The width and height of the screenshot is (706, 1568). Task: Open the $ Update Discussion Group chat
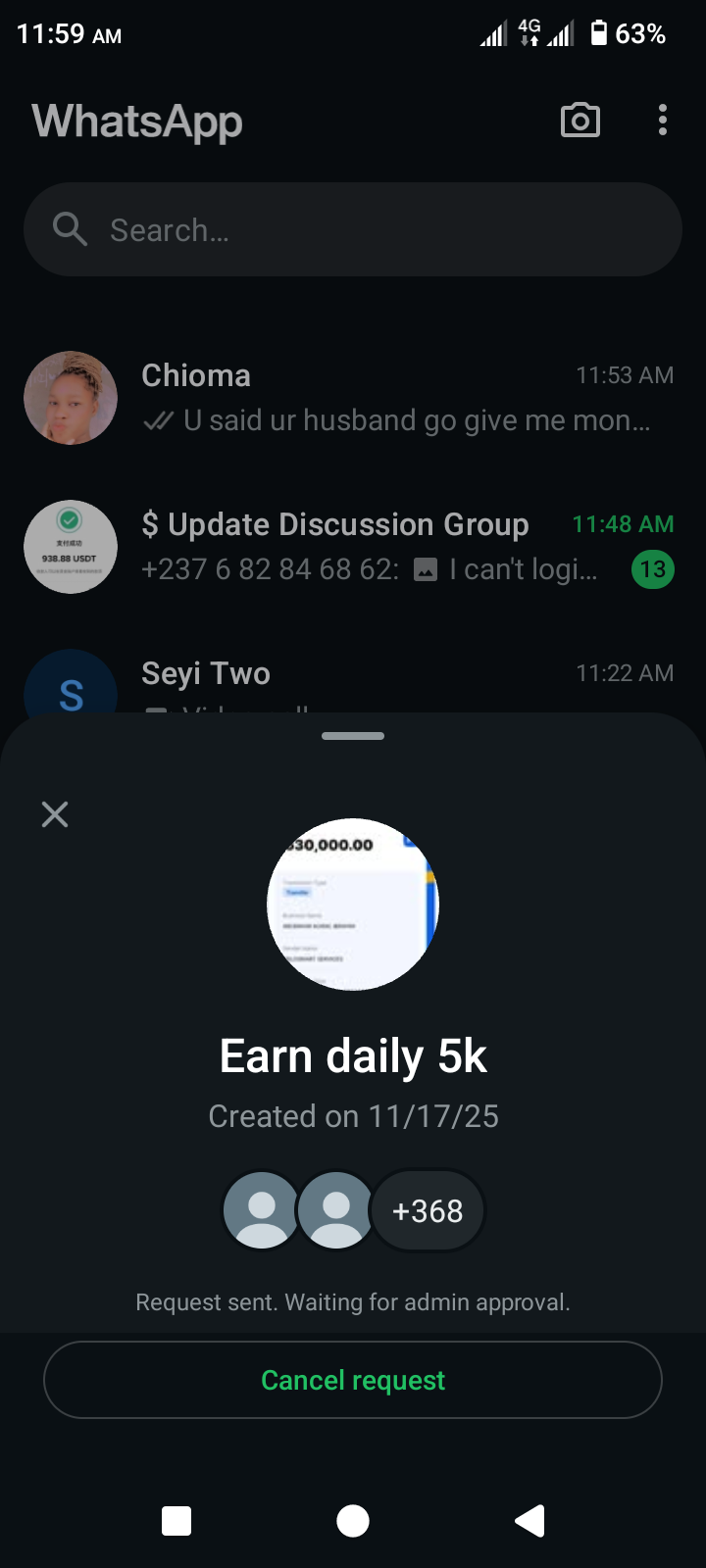point(392,547)
